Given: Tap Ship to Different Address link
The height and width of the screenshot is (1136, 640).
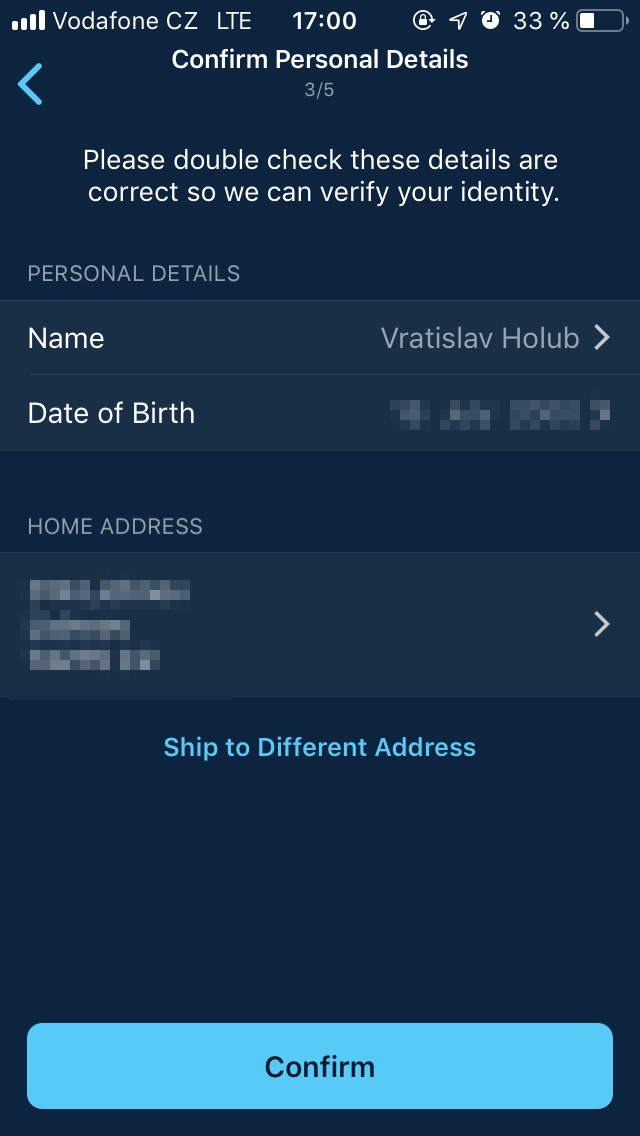Looking at the screenshot, I should tap(320, 747).
